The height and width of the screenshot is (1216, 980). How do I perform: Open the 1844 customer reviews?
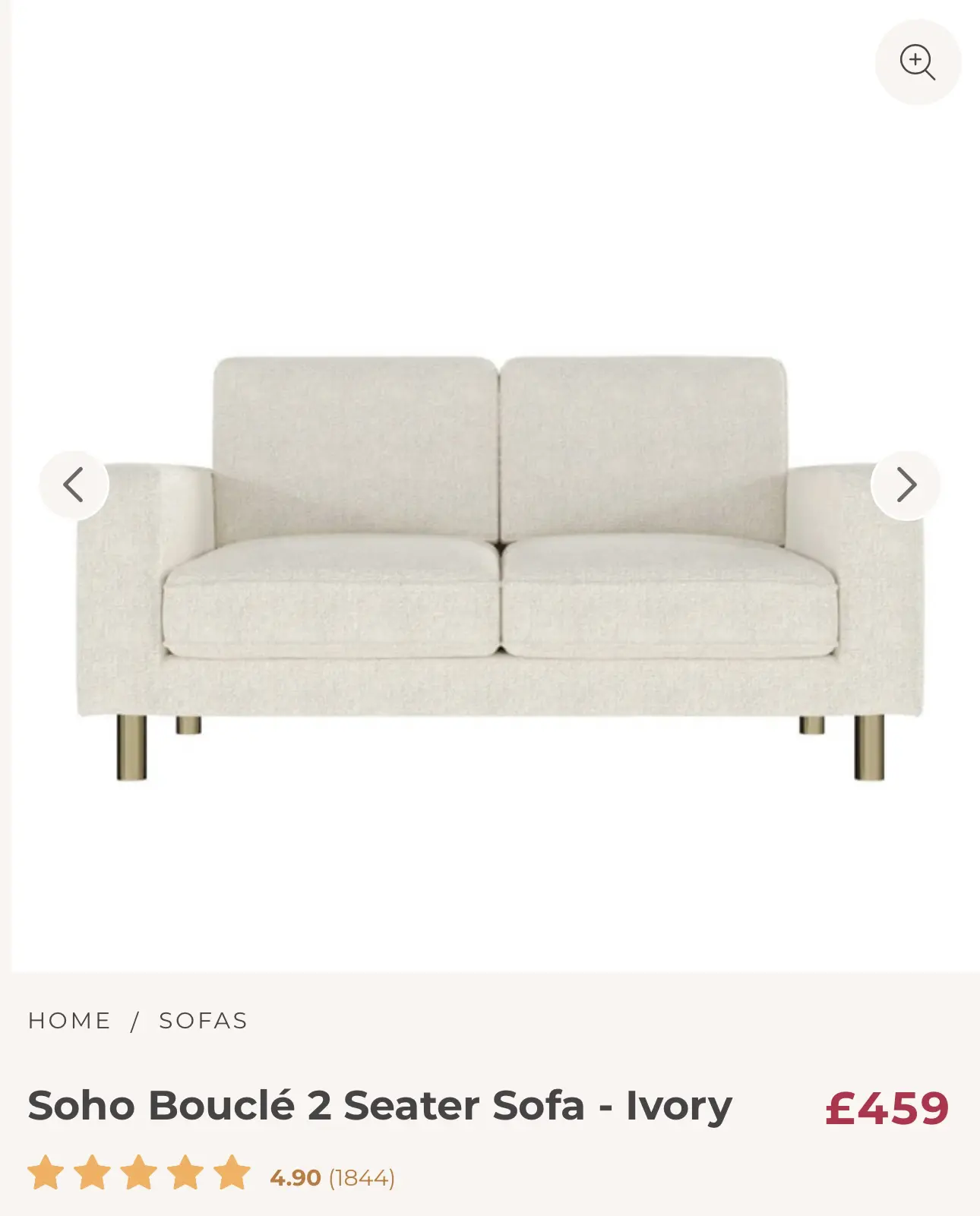(362, 1178)
